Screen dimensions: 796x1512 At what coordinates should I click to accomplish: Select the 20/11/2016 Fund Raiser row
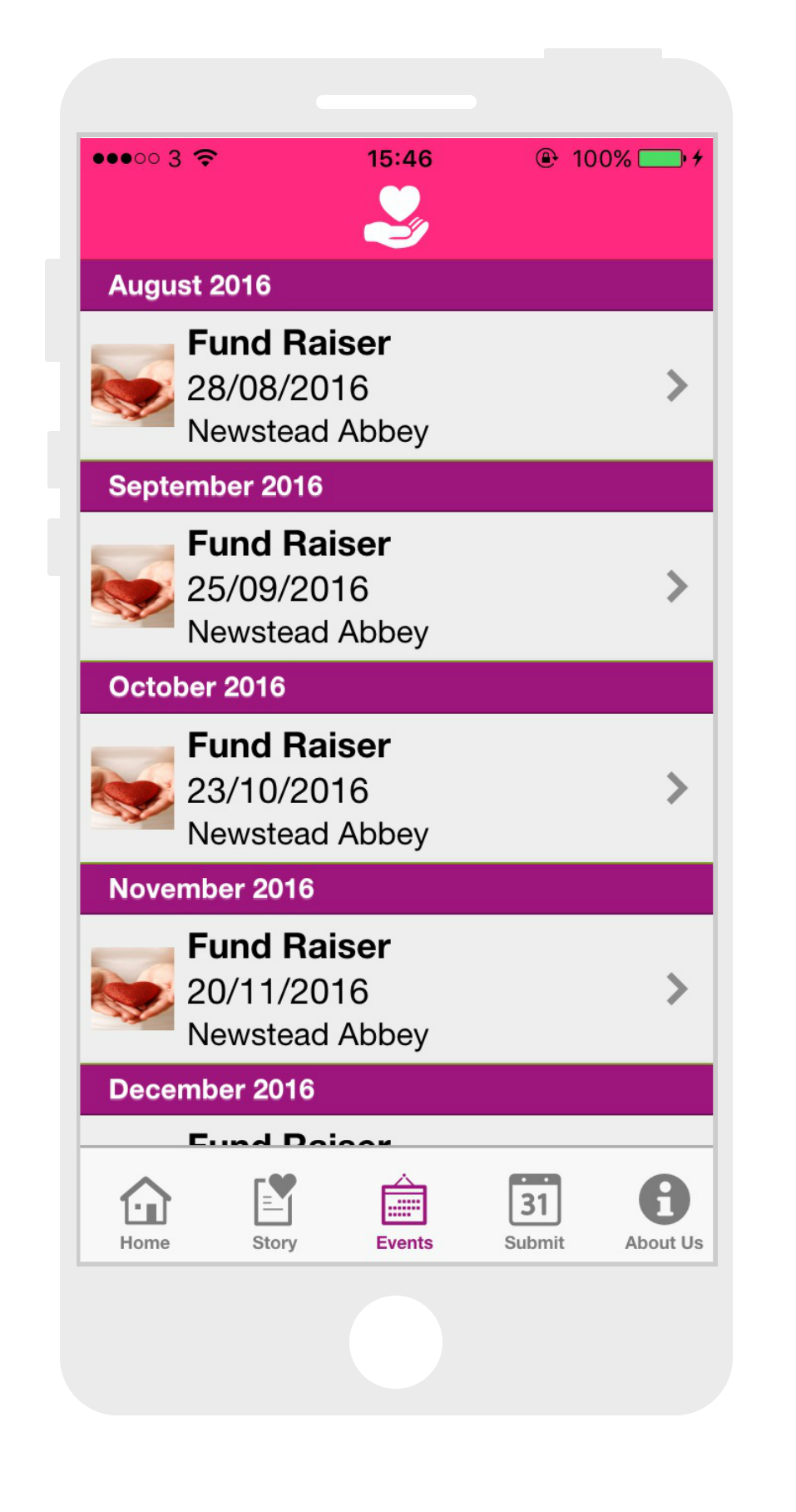point(396,989)
